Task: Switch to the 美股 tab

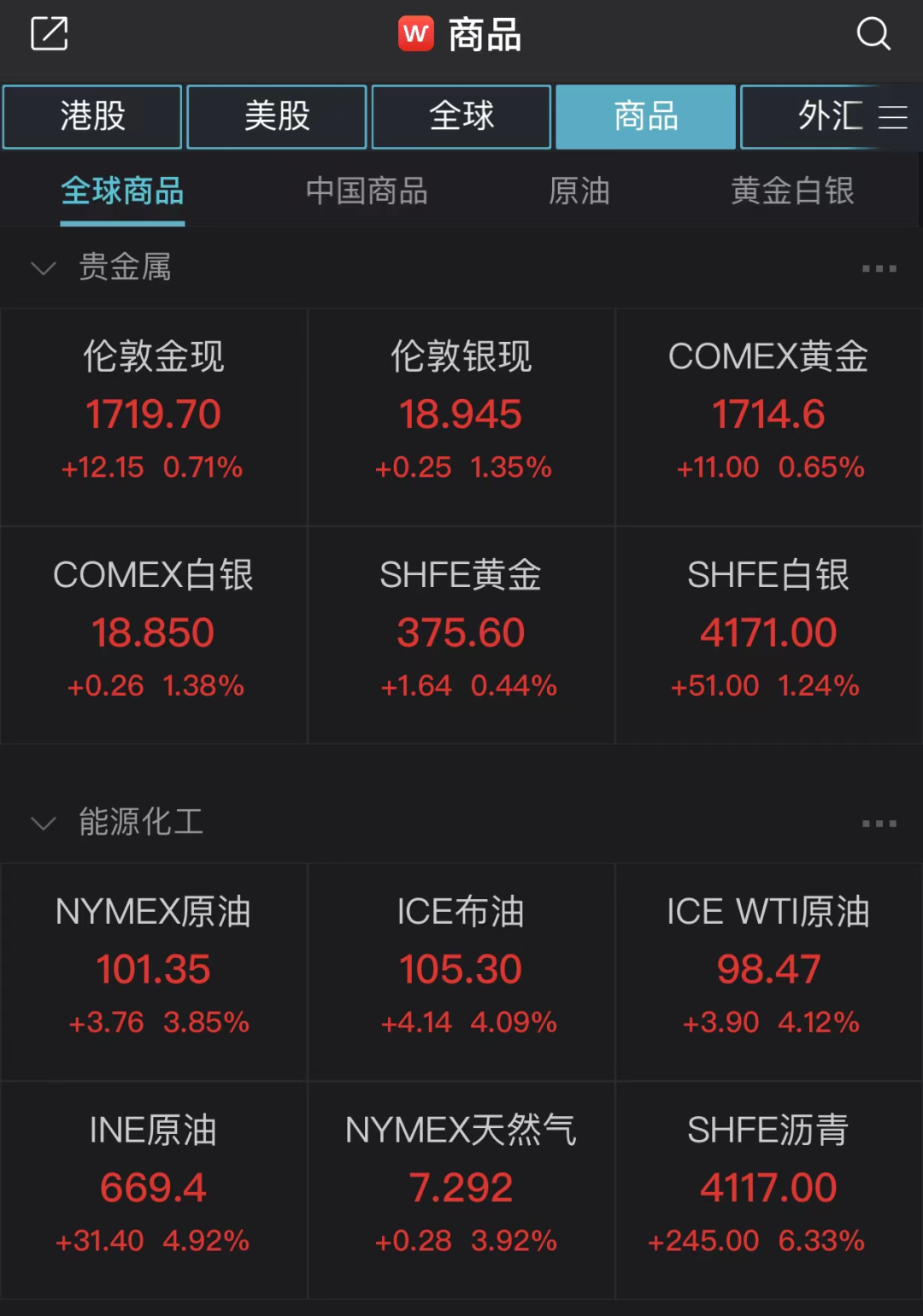Action: [276, 117]
